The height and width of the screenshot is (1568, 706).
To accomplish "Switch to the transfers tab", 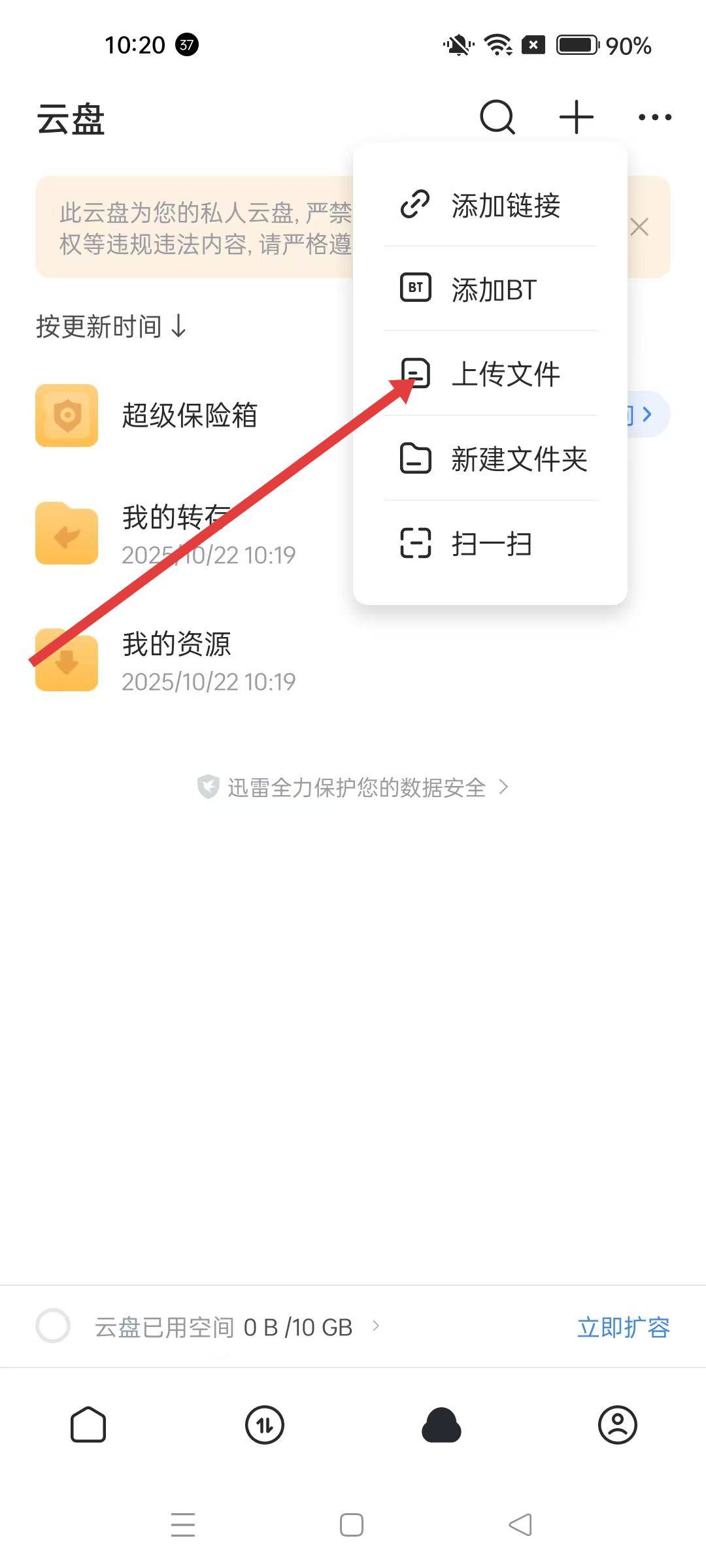I will click(x=265, y=1425).
